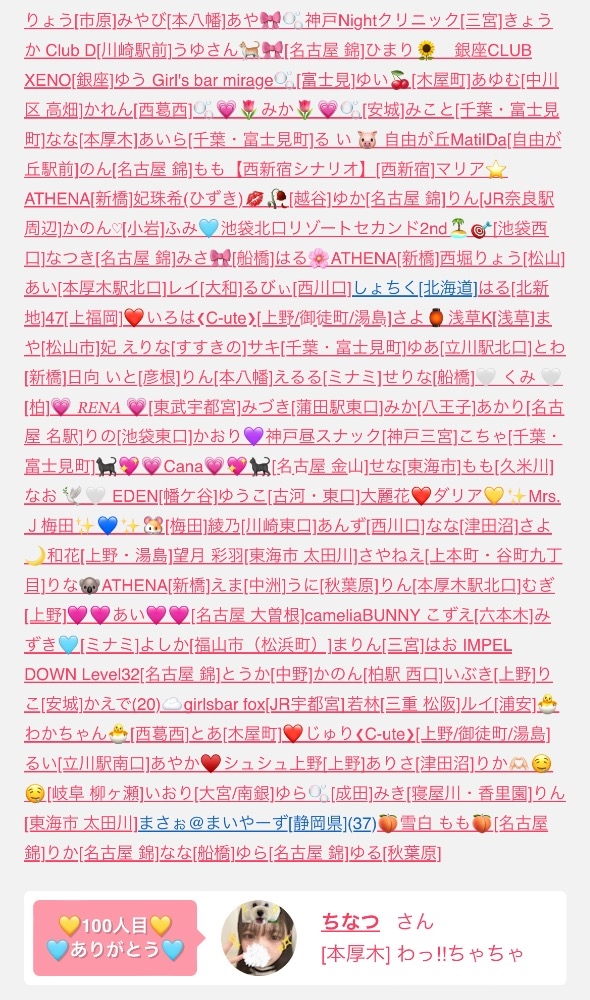Open the blue しょちく[北海道] link

[x=415, y=288]
